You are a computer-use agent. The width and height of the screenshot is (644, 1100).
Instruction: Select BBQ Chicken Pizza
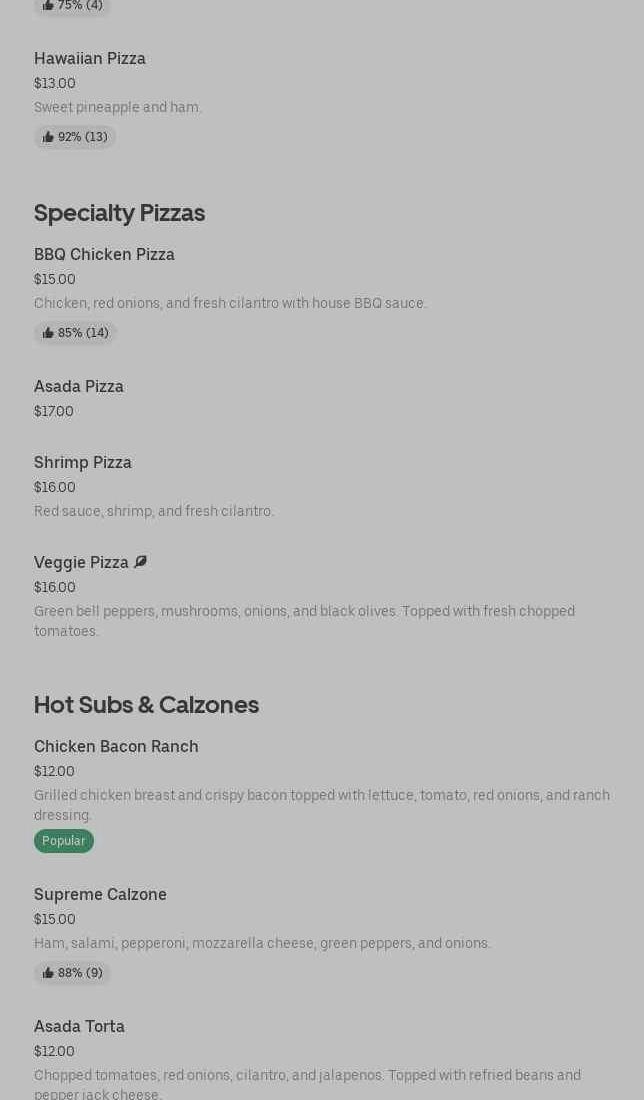click(x=104, y=255)
